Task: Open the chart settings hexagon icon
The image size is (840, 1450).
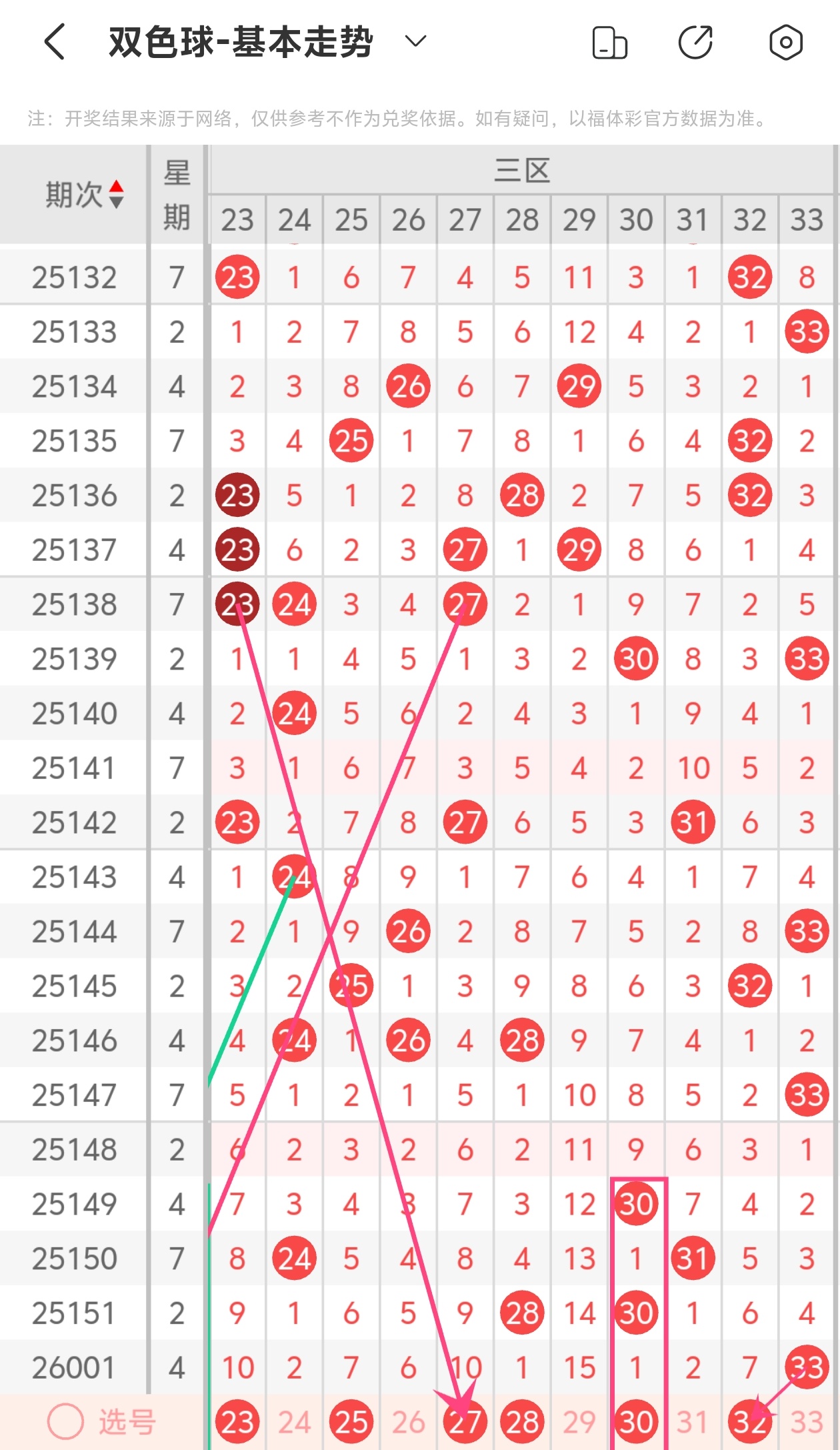Action: (785, 43)
